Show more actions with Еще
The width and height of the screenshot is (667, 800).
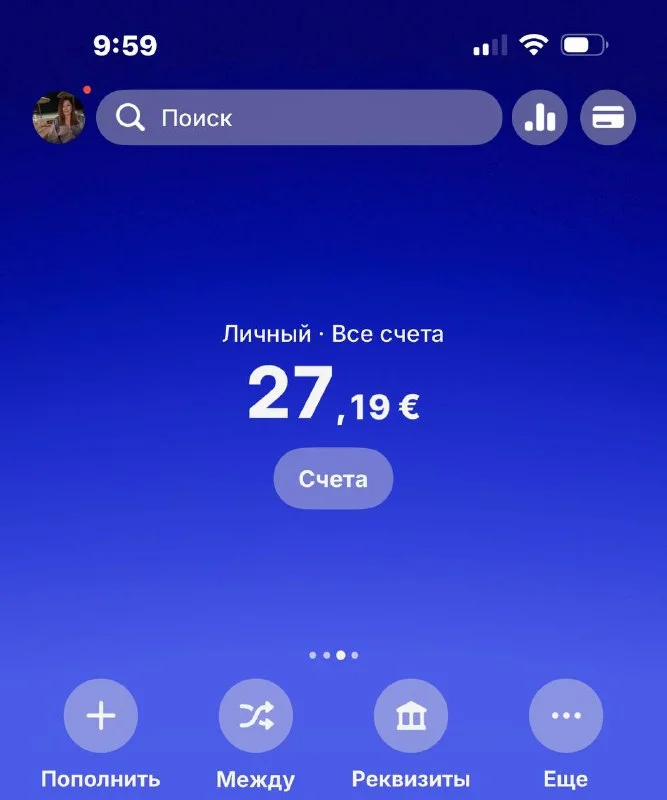click(x=566, y=716)
